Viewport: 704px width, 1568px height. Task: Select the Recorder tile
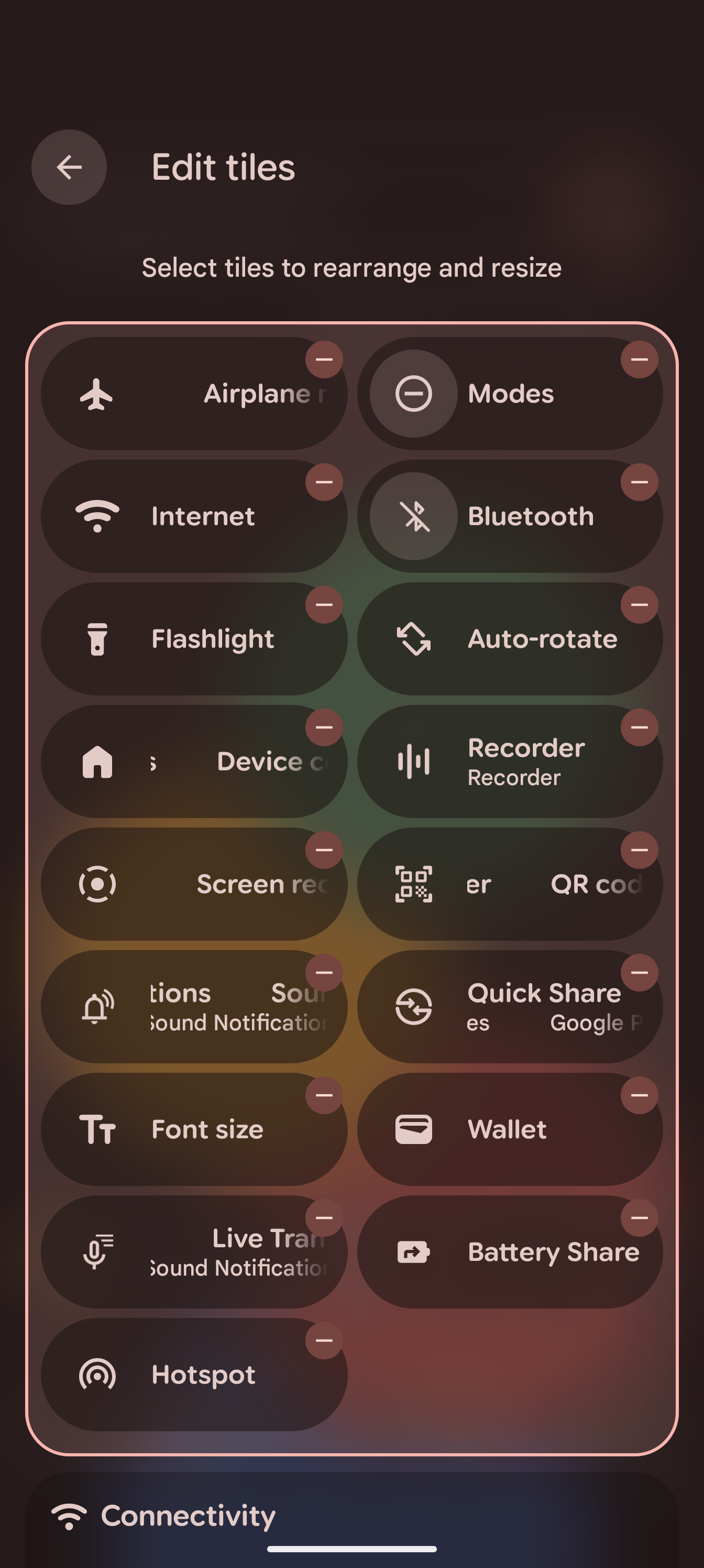click(510, 761)
